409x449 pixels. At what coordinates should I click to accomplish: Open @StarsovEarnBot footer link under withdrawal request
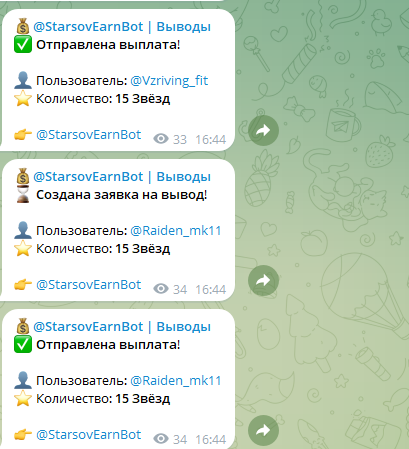pyautogui.click(x=89, y=285)
